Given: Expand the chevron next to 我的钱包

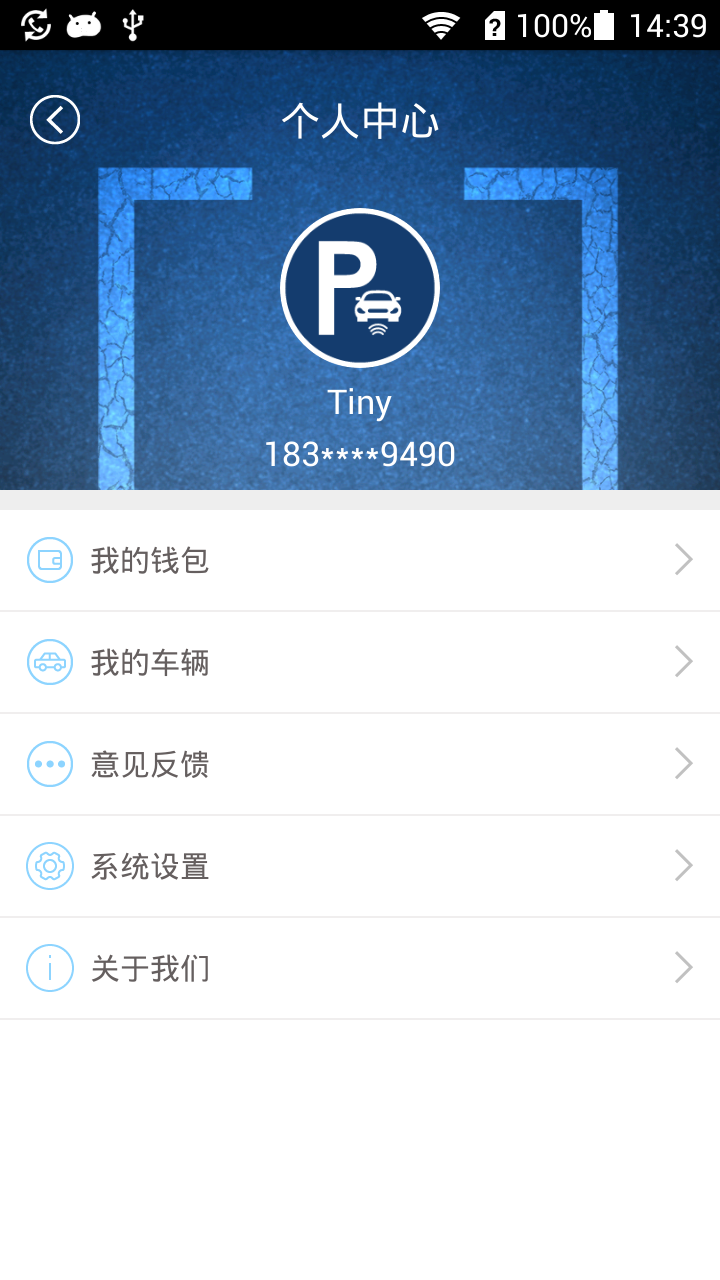Looking at the screenshot, I should 683,560.
